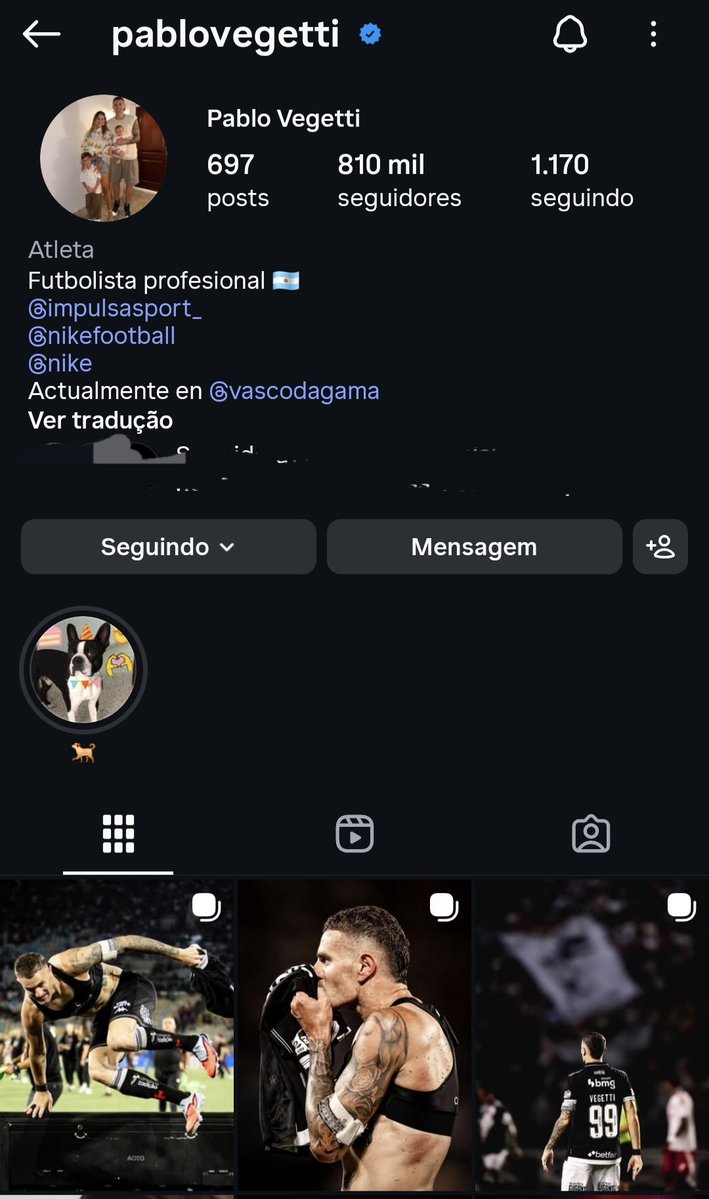The height and width of the screenshot is (1199, 709).
Task: Show suggested accounts with add-person icon
Action: [x=660, y=547]
